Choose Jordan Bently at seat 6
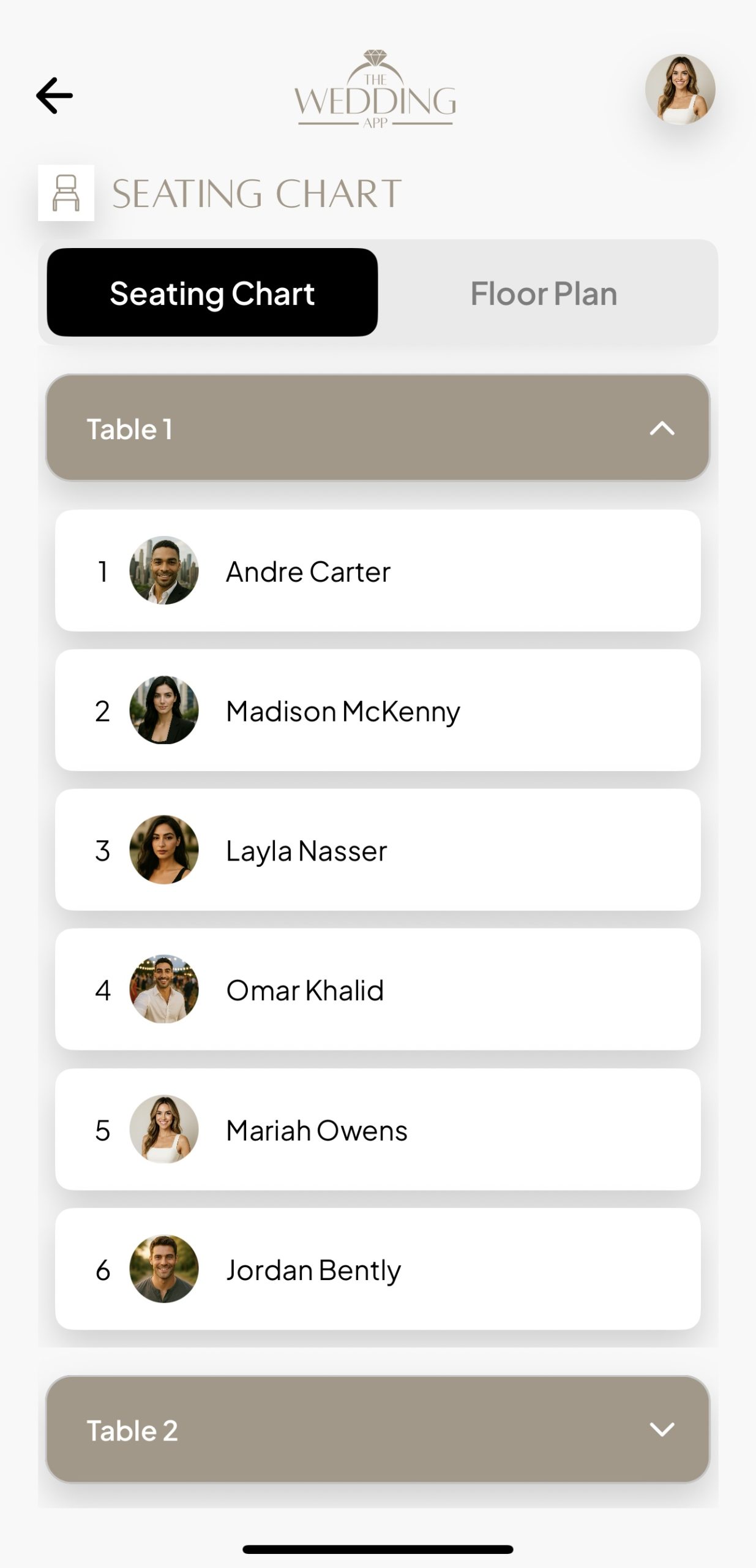 pyautogui.click(x=377, y=1270)
